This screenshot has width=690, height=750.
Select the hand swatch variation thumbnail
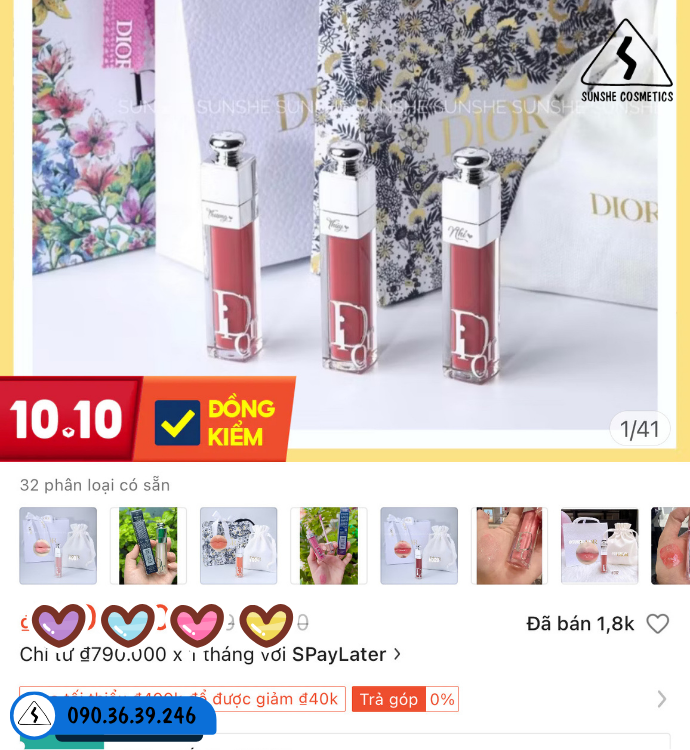(509, 546)
